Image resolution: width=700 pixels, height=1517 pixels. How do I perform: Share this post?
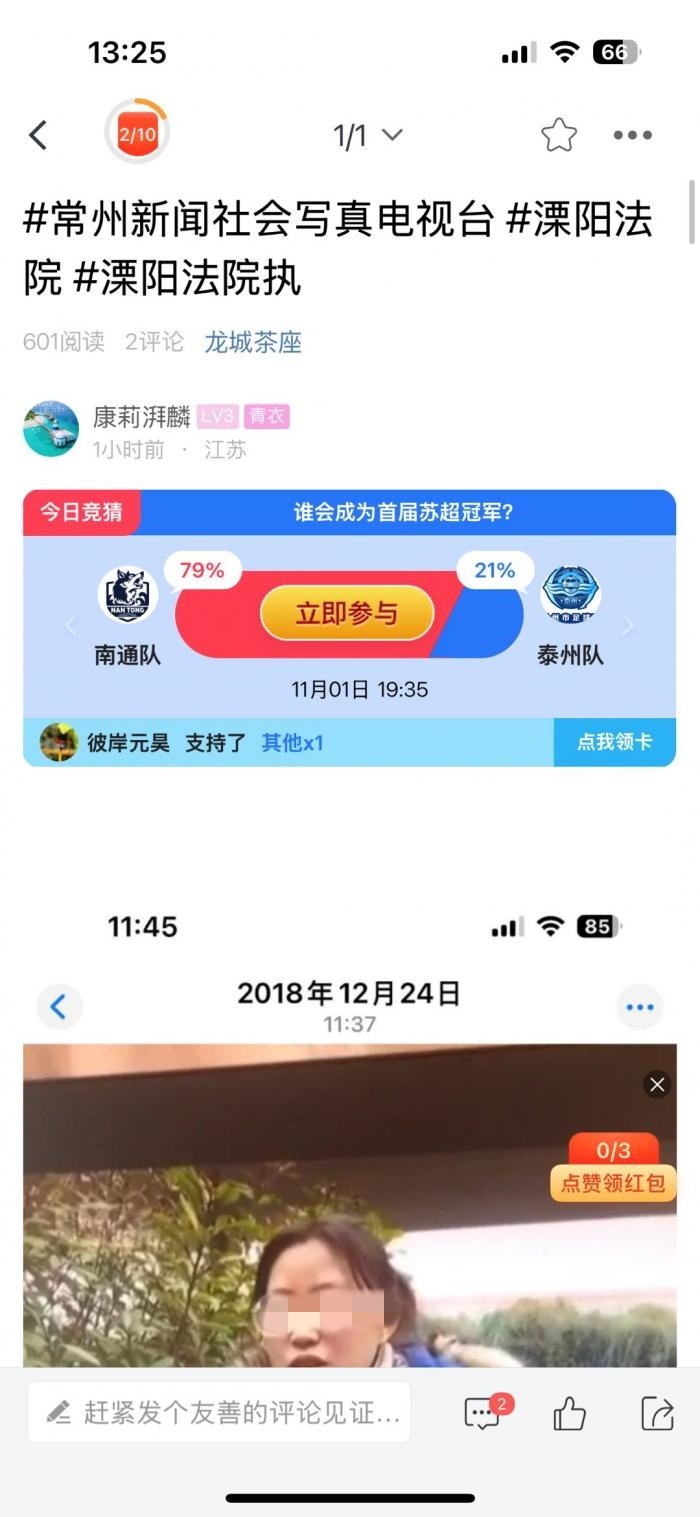click(657, 1413)
